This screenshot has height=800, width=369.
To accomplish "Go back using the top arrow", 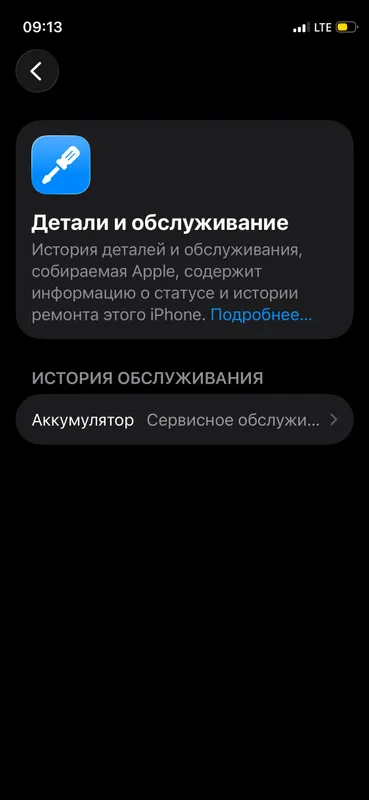I will [x=37, y=71].
